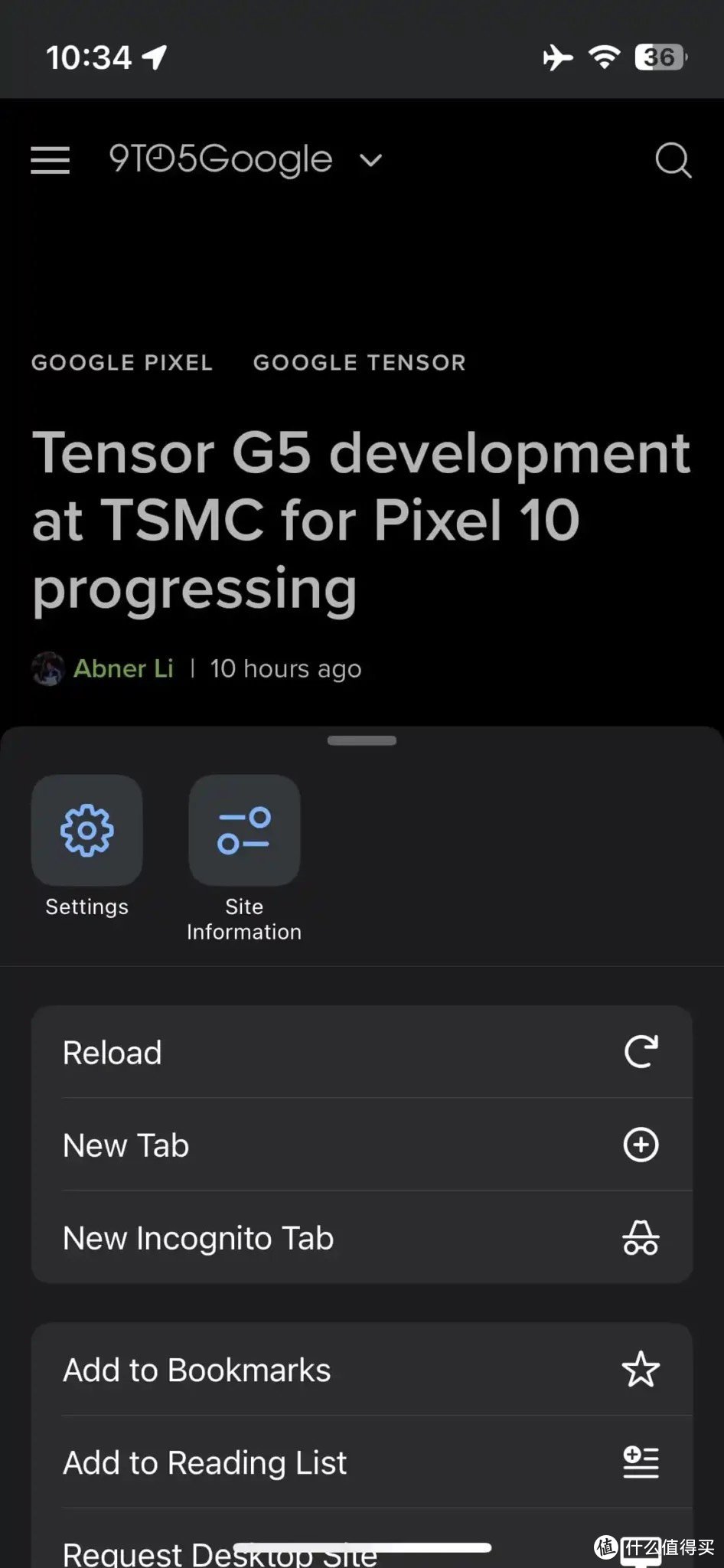Open a New Tab
Viewport: 724px width, 1568px height.
tap(361, 1145)
